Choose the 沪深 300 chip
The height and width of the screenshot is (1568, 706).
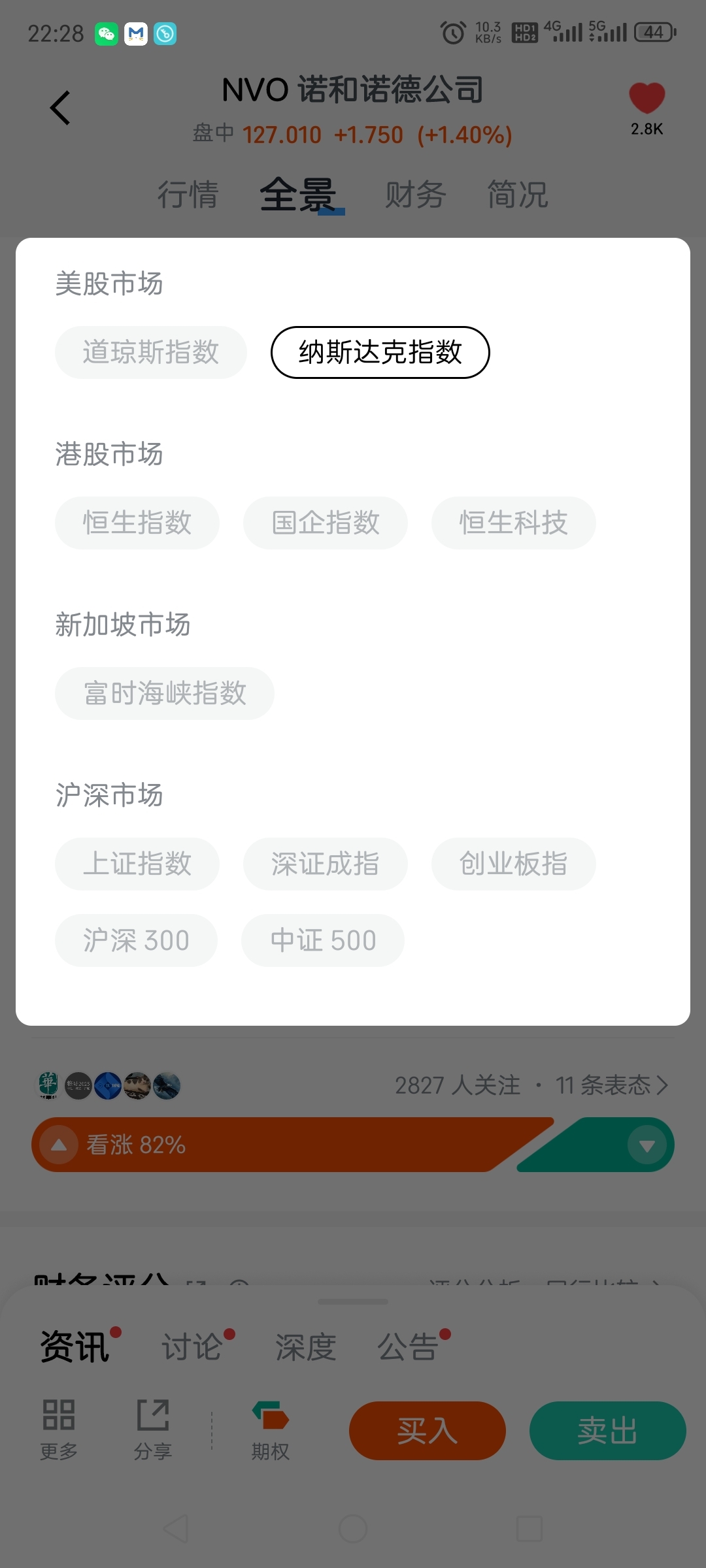coord(136,940)
